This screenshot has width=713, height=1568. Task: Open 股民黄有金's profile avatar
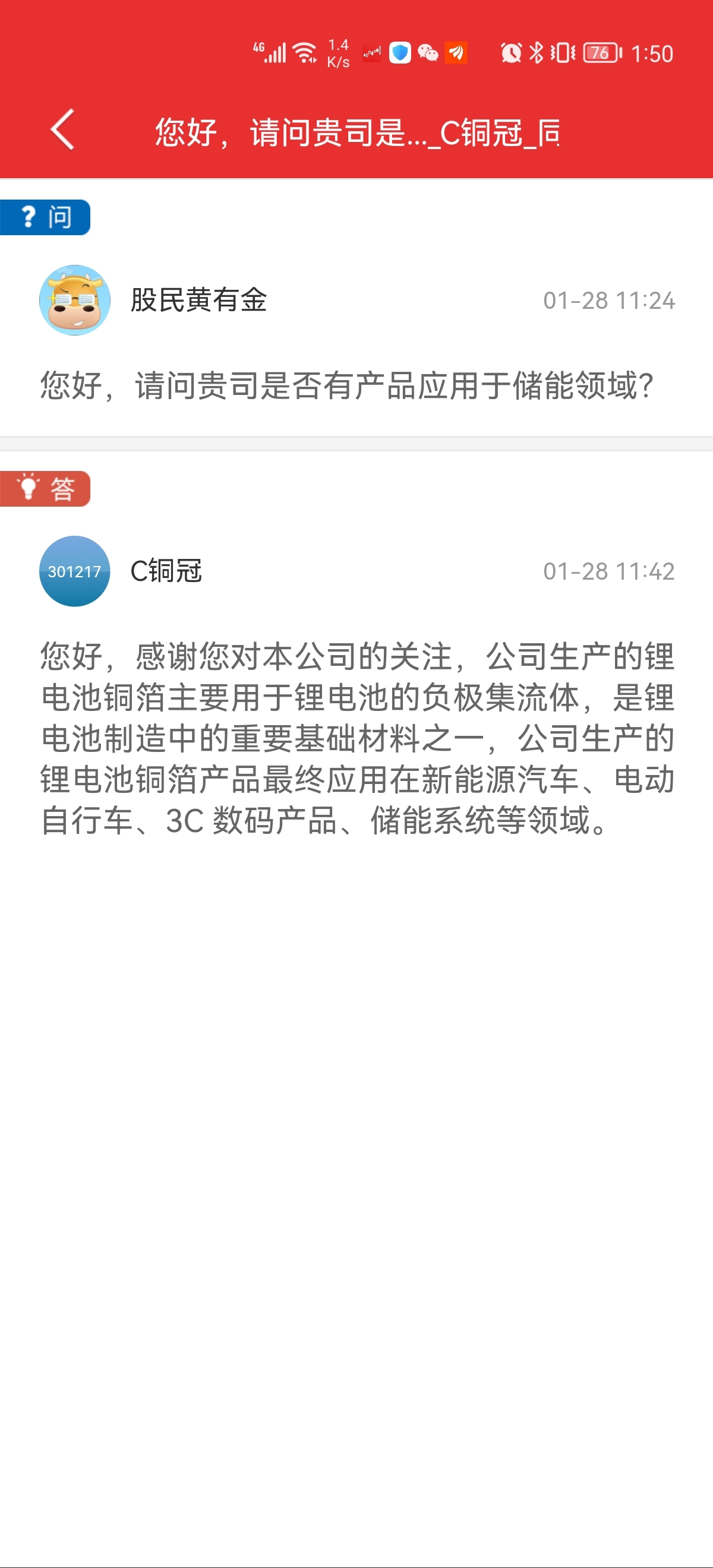(74, 300)
